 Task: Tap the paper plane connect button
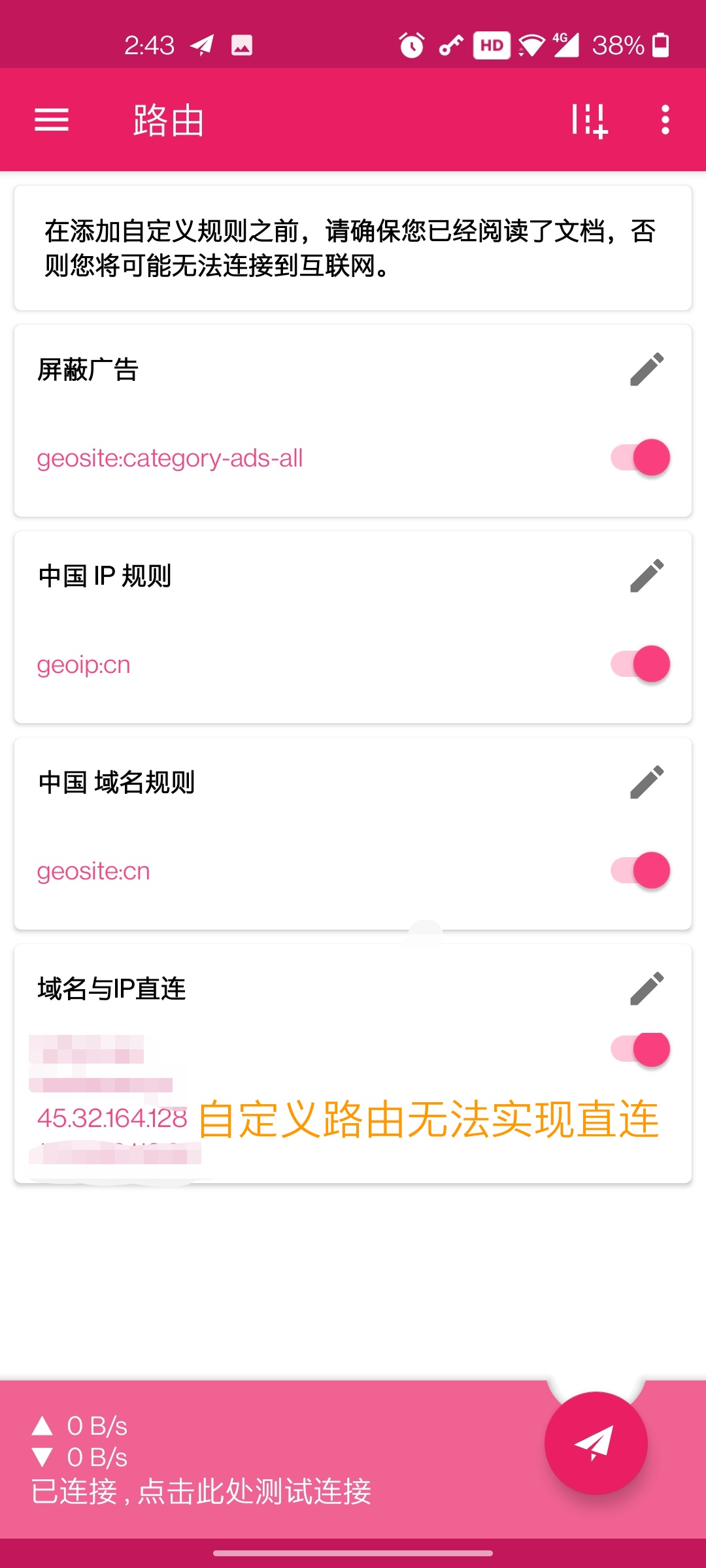click(594, 1444)
